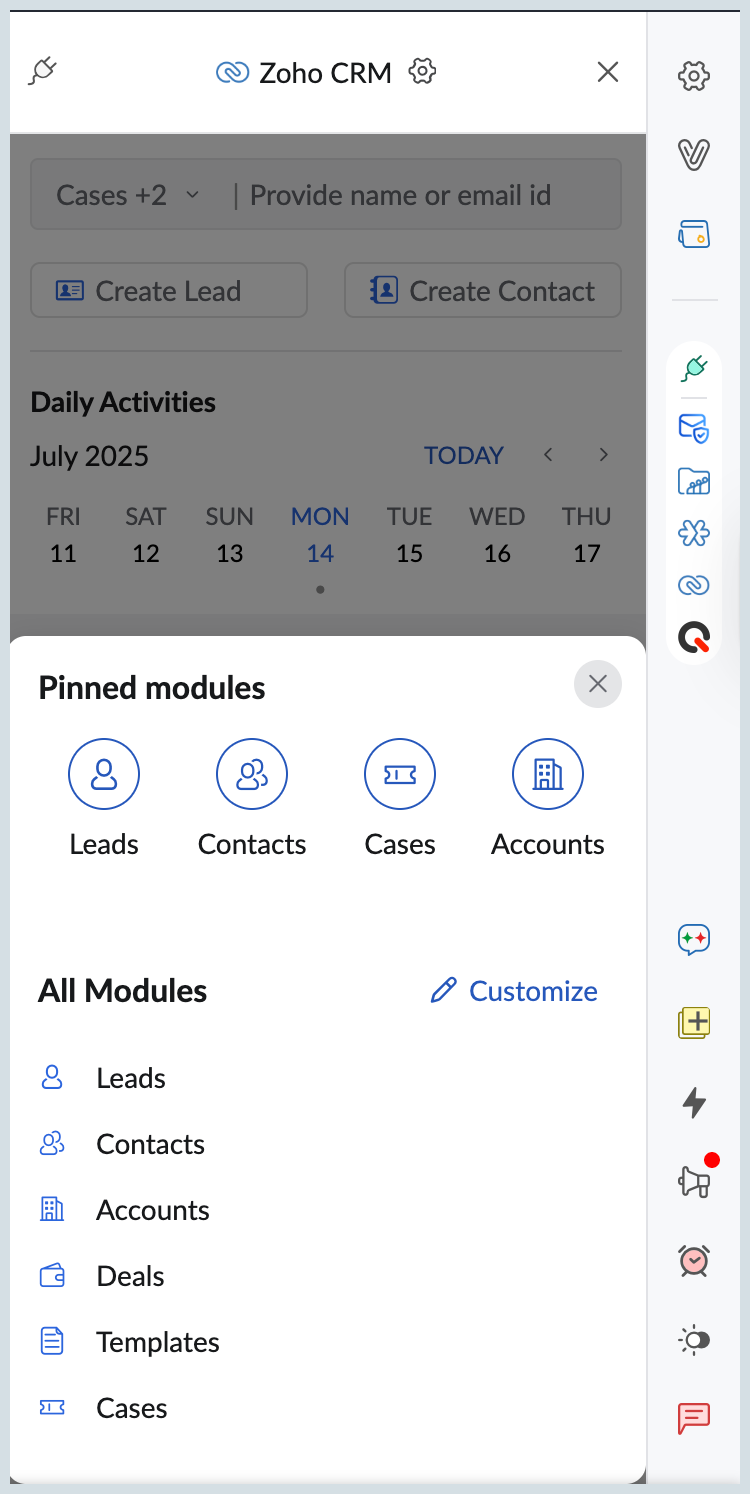The image size is (750, 1494).
Task: Select Cases in All Modules list
Action: 131,1408
